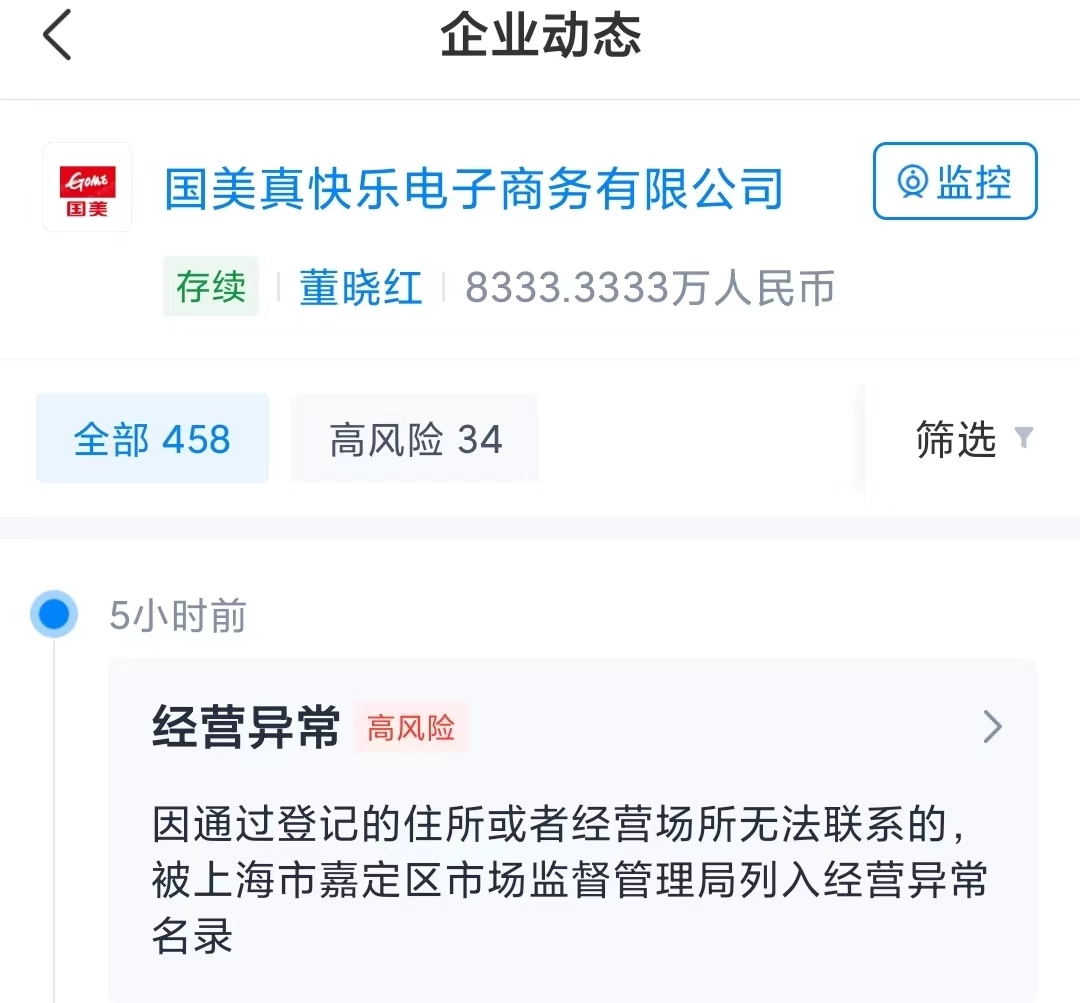Image resolution: width=1080 pixels, height=1003 pixels.
Task: Open the 经营异常 high-risk card
Action: pyautogui.click(x=572, y=820)
